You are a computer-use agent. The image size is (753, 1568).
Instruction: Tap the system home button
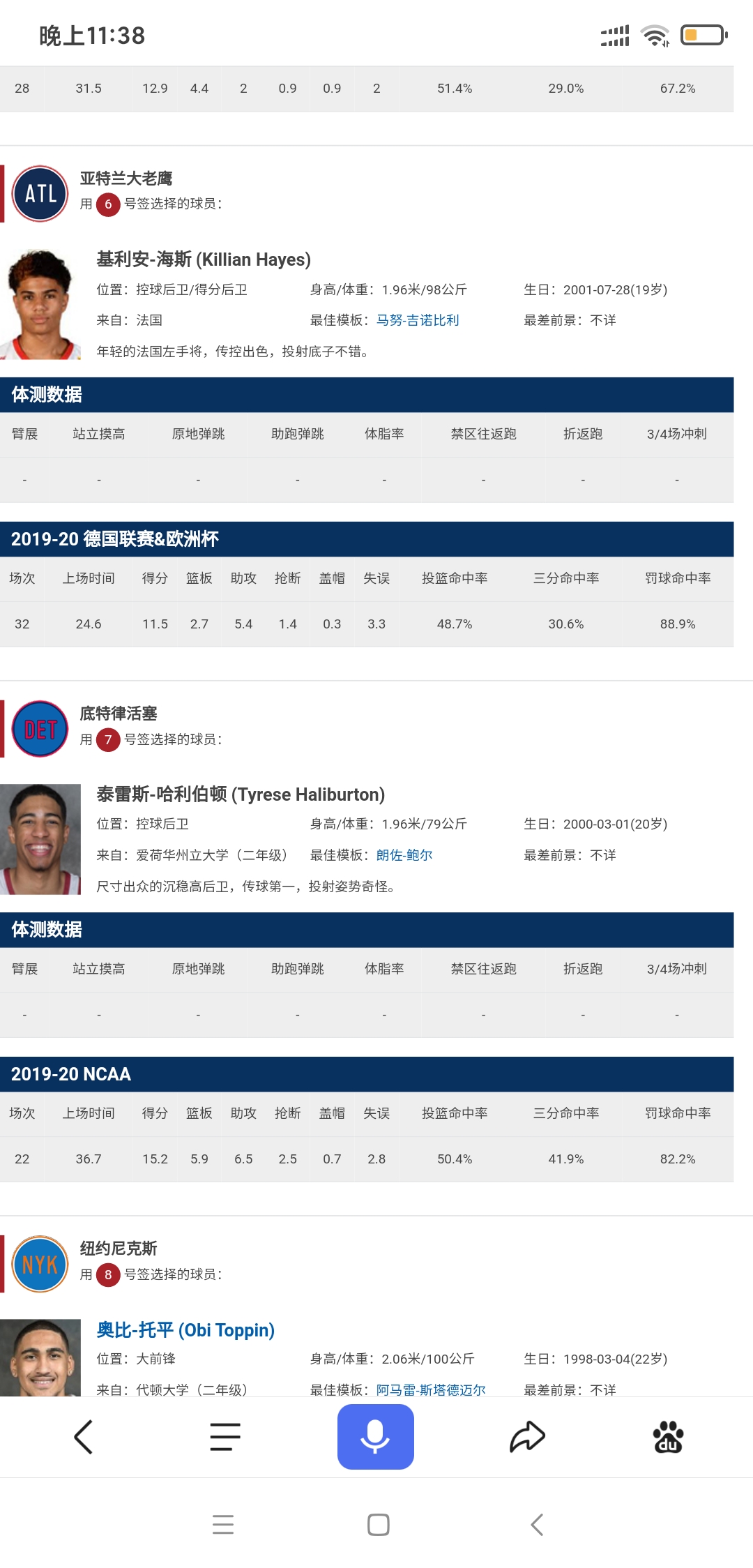pyautogui.click(x=378, y=1525)
